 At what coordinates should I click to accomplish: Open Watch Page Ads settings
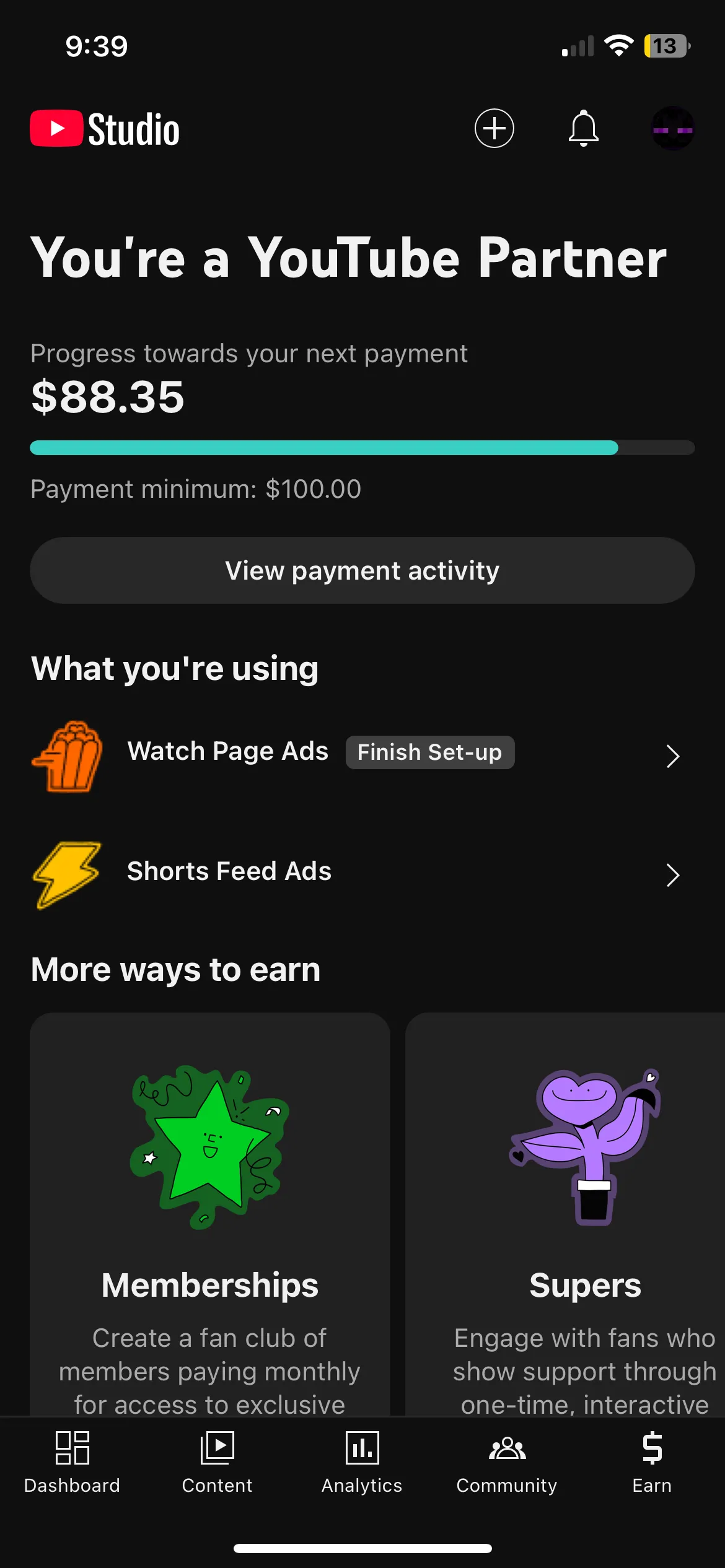tap(356, 755)
